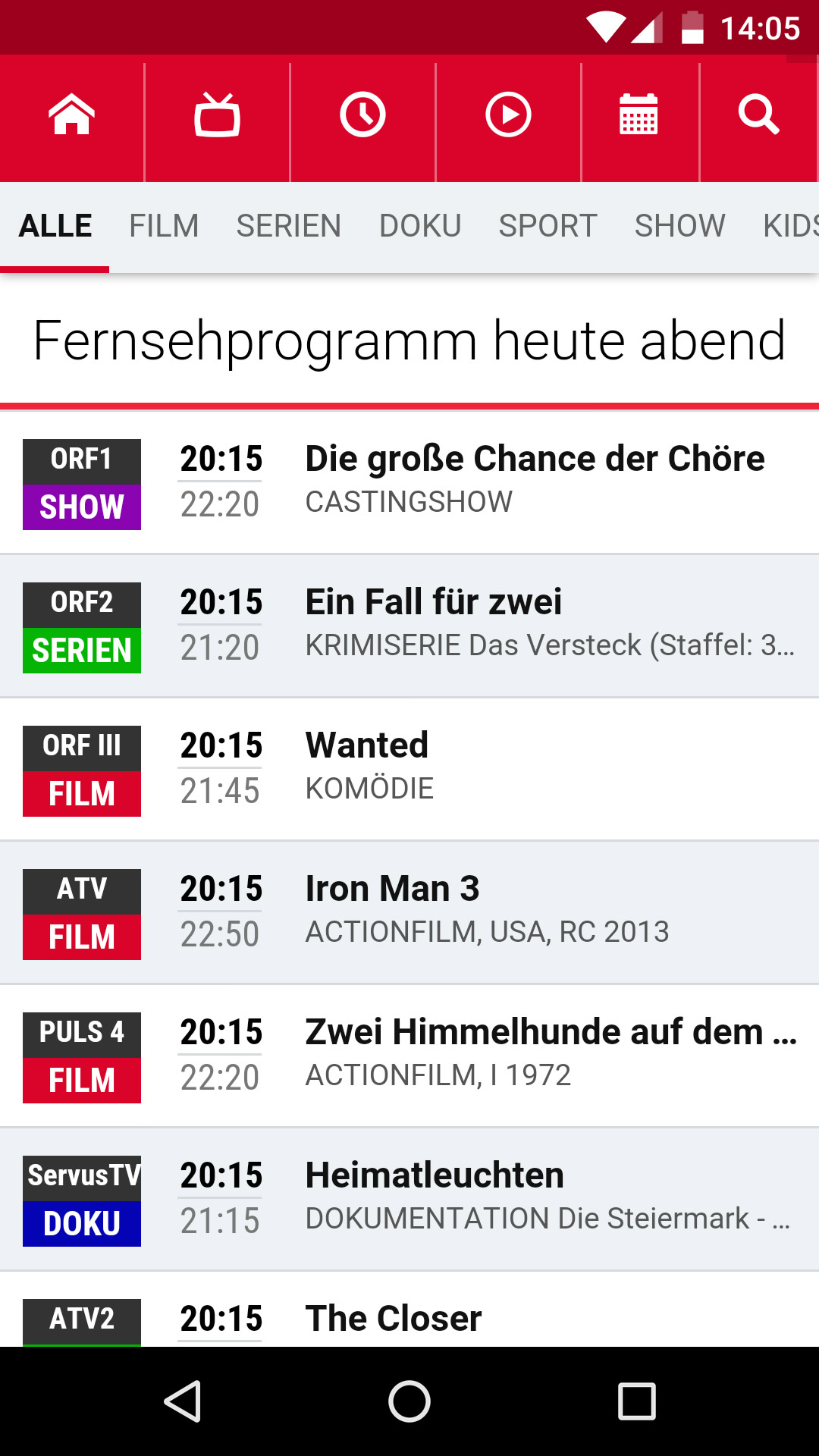View details for Wanted on ORF III

(367, 746)
